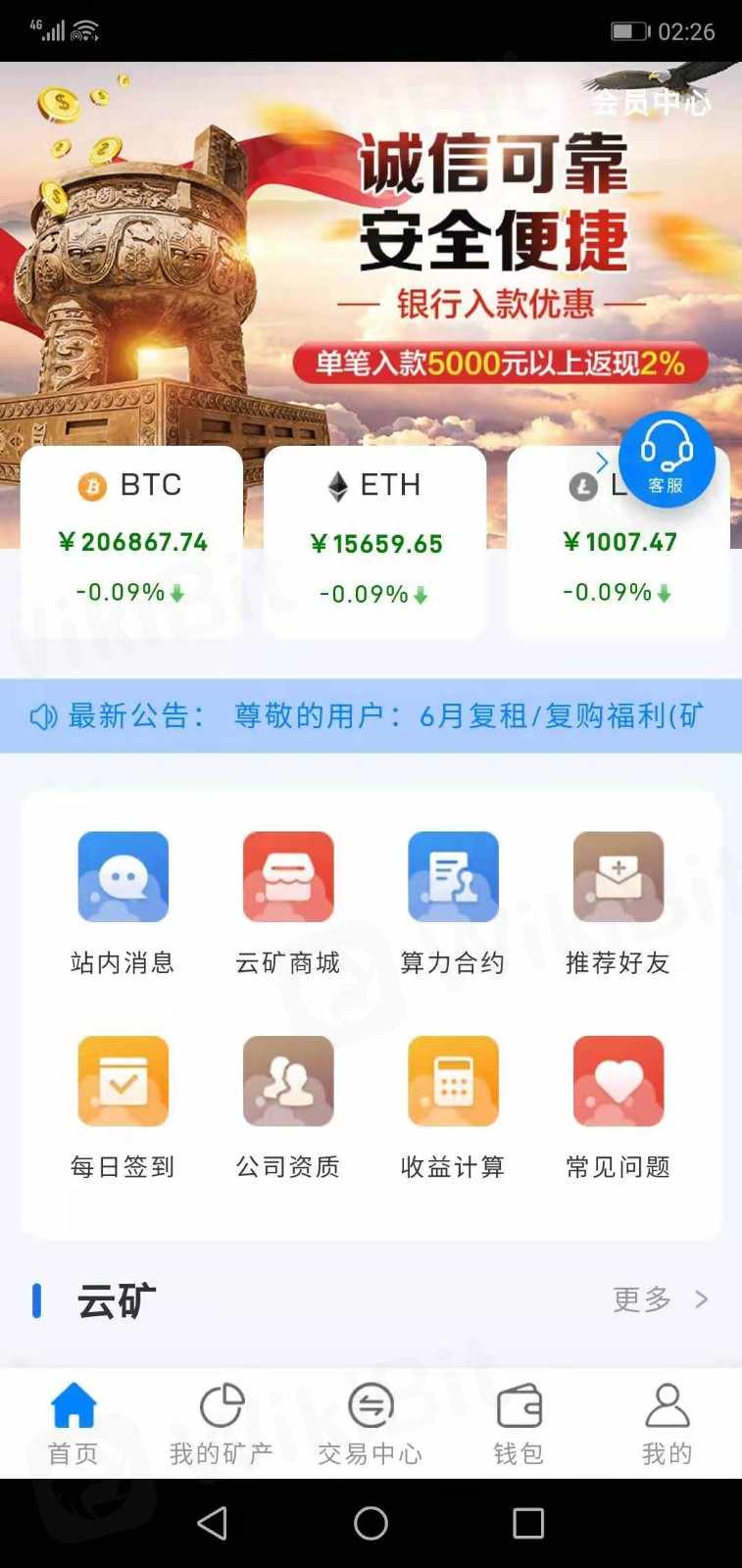Switch to the 我的矿产 tab
This screenshot has width=742, height=1568.
click(x=222, y=1424)
